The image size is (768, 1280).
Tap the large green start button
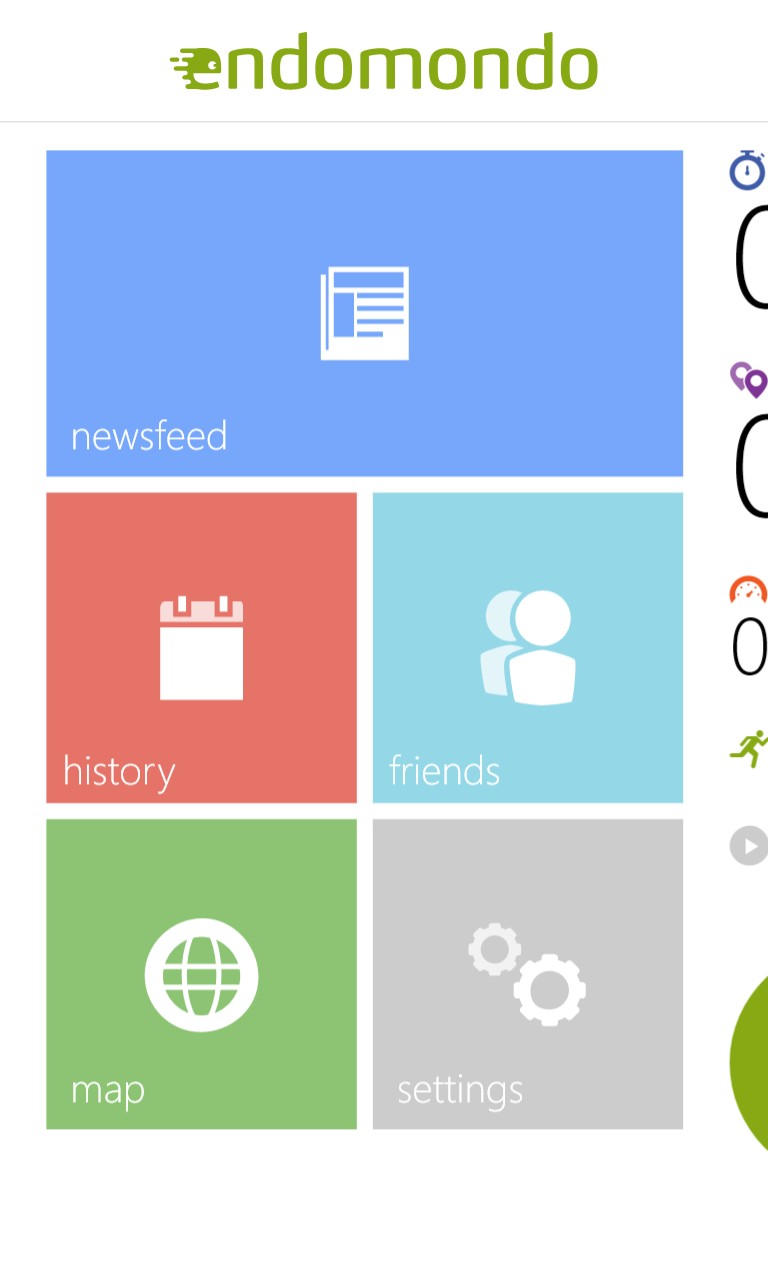750,1061
